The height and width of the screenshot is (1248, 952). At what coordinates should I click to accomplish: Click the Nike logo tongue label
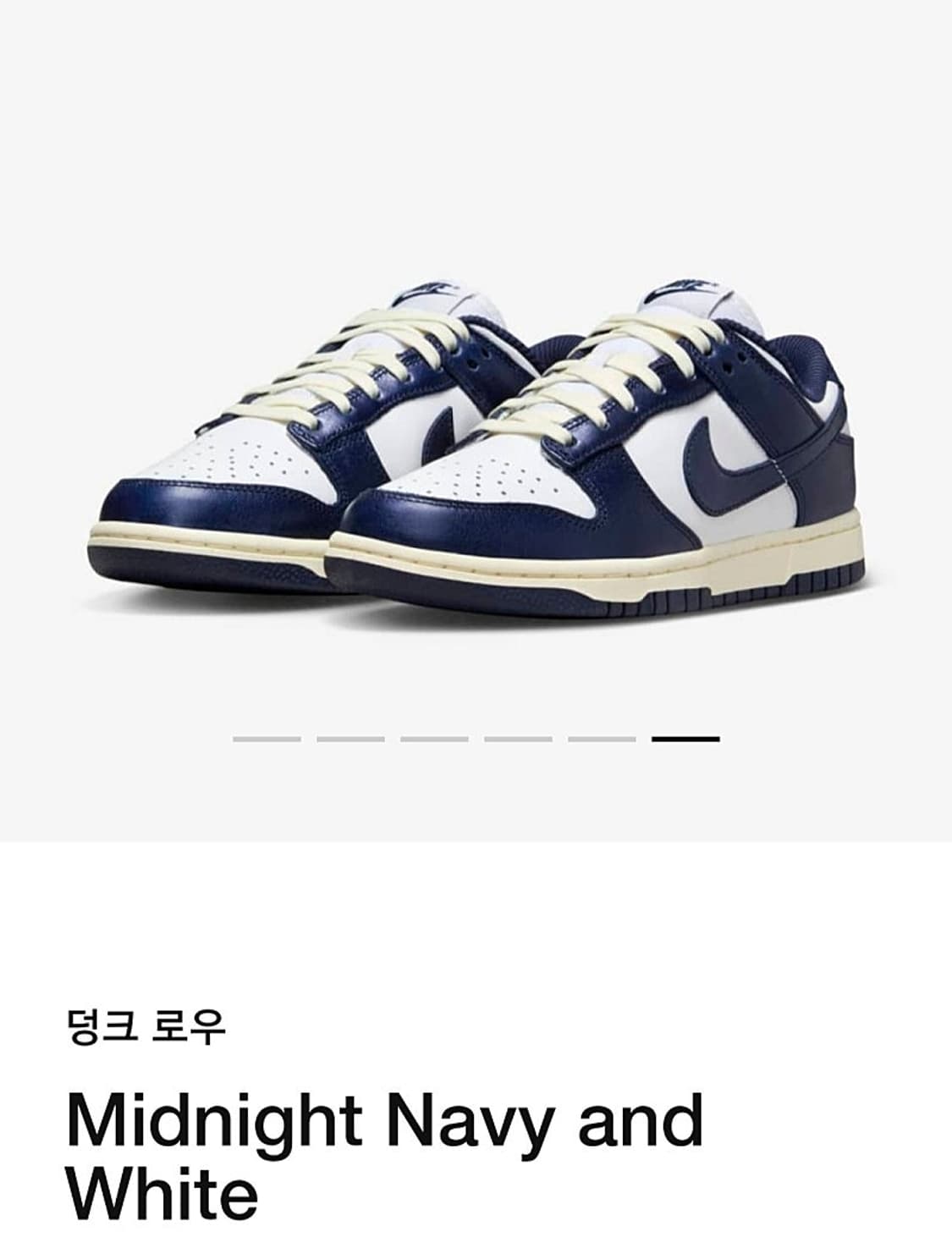(x=681, y=288)
